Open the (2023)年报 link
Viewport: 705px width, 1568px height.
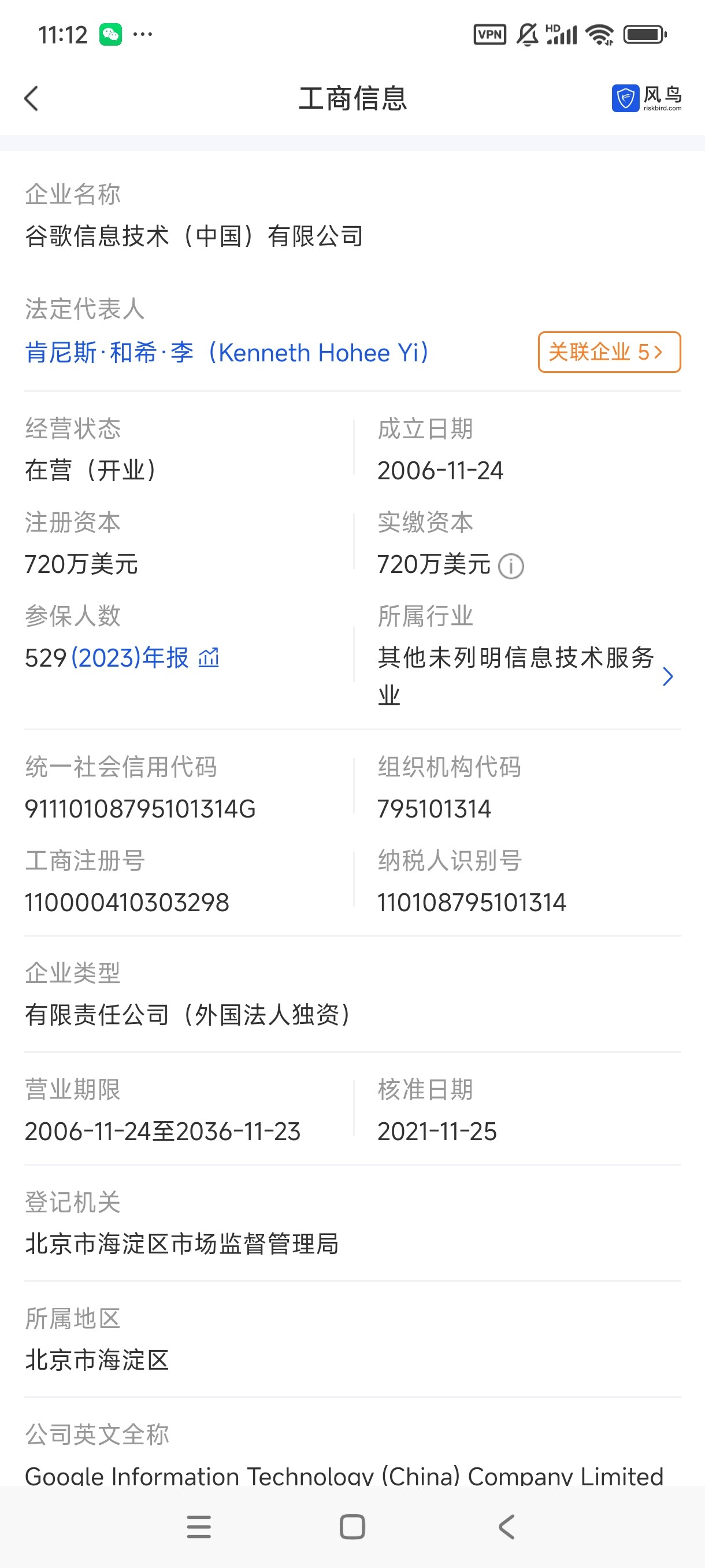[x=130, y=658]
